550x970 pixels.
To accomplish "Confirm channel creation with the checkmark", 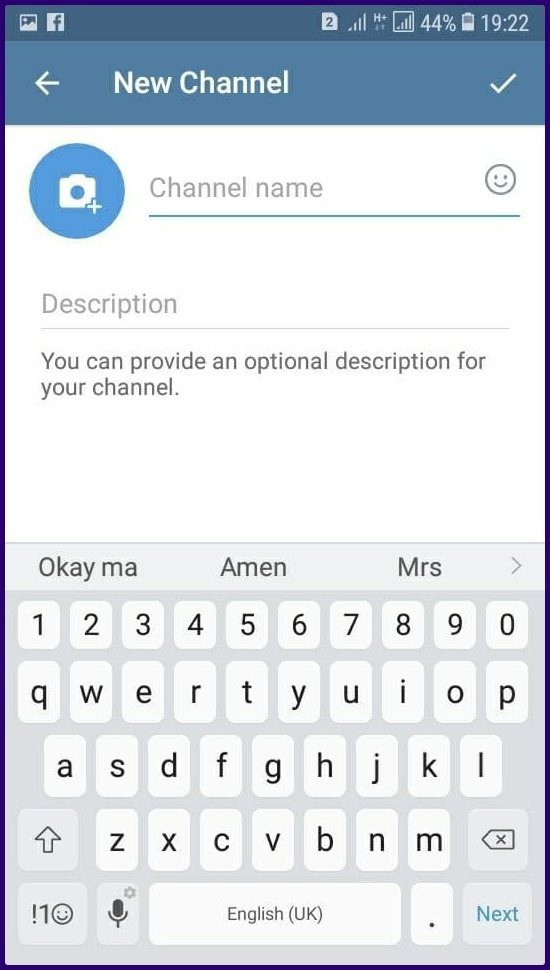I will [503, 83].
